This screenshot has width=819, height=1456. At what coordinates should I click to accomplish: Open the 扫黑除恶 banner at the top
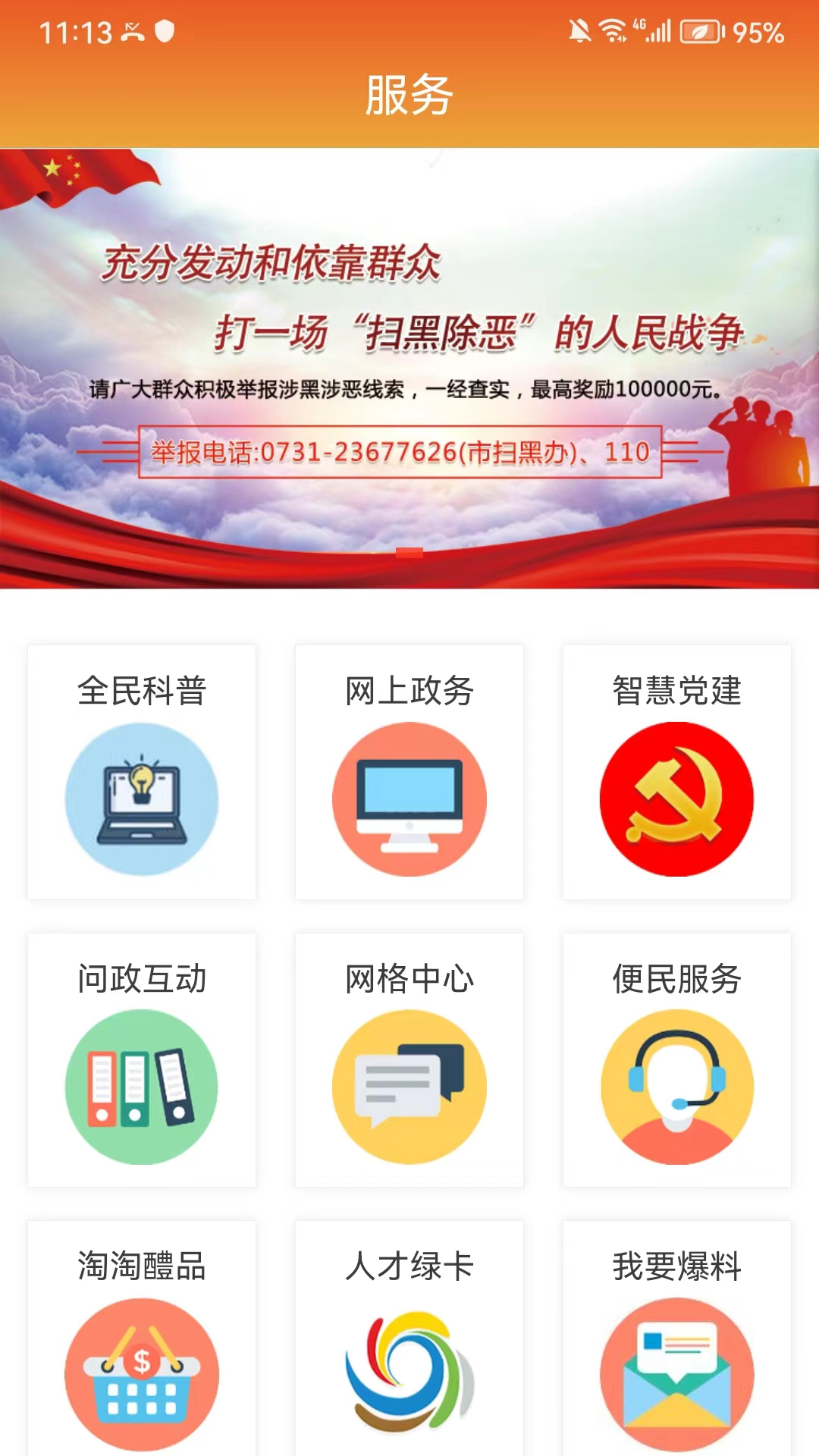coord(409,368)
